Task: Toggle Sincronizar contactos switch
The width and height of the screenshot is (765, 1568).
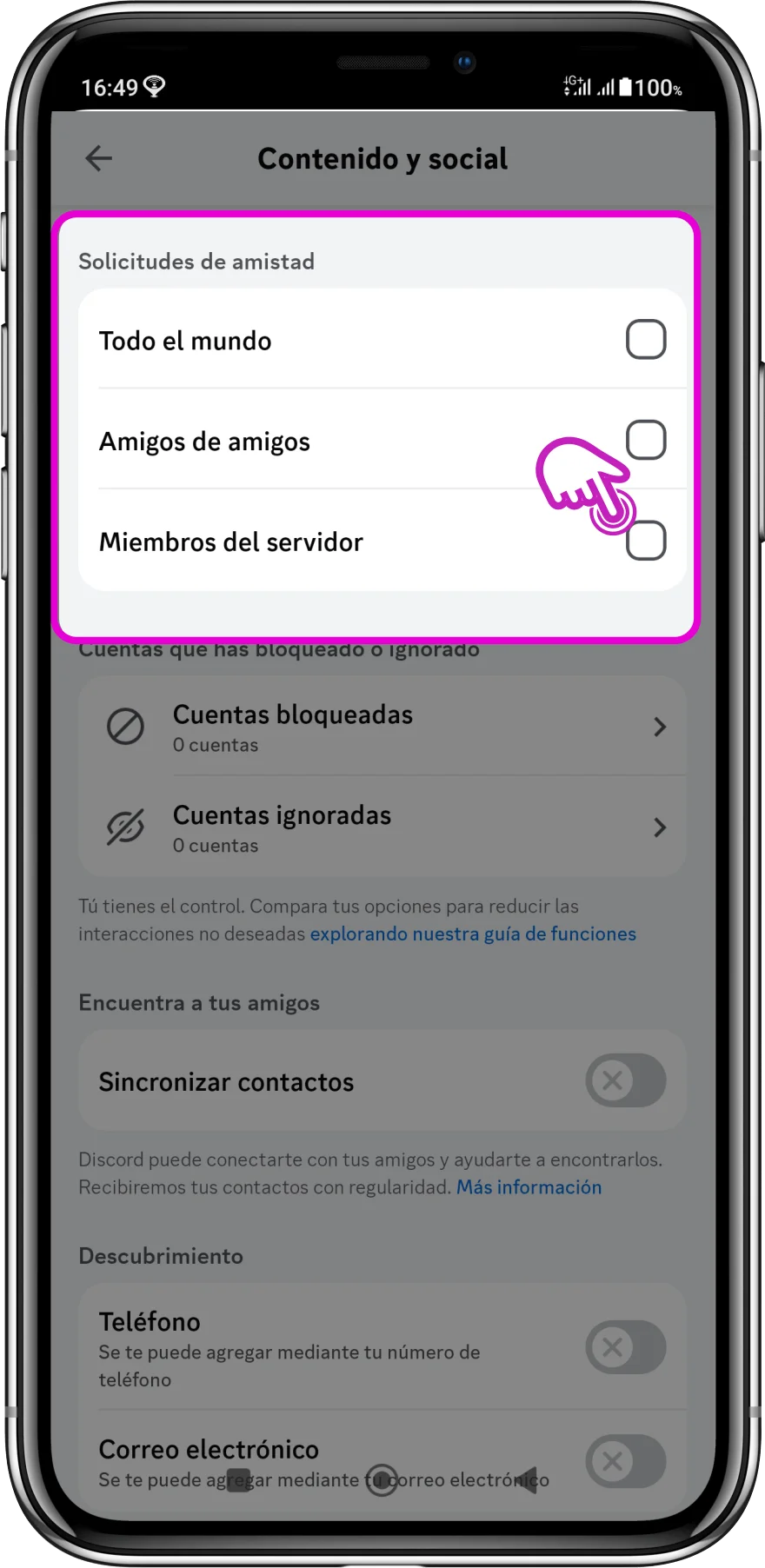Action: pos(625,1081)
